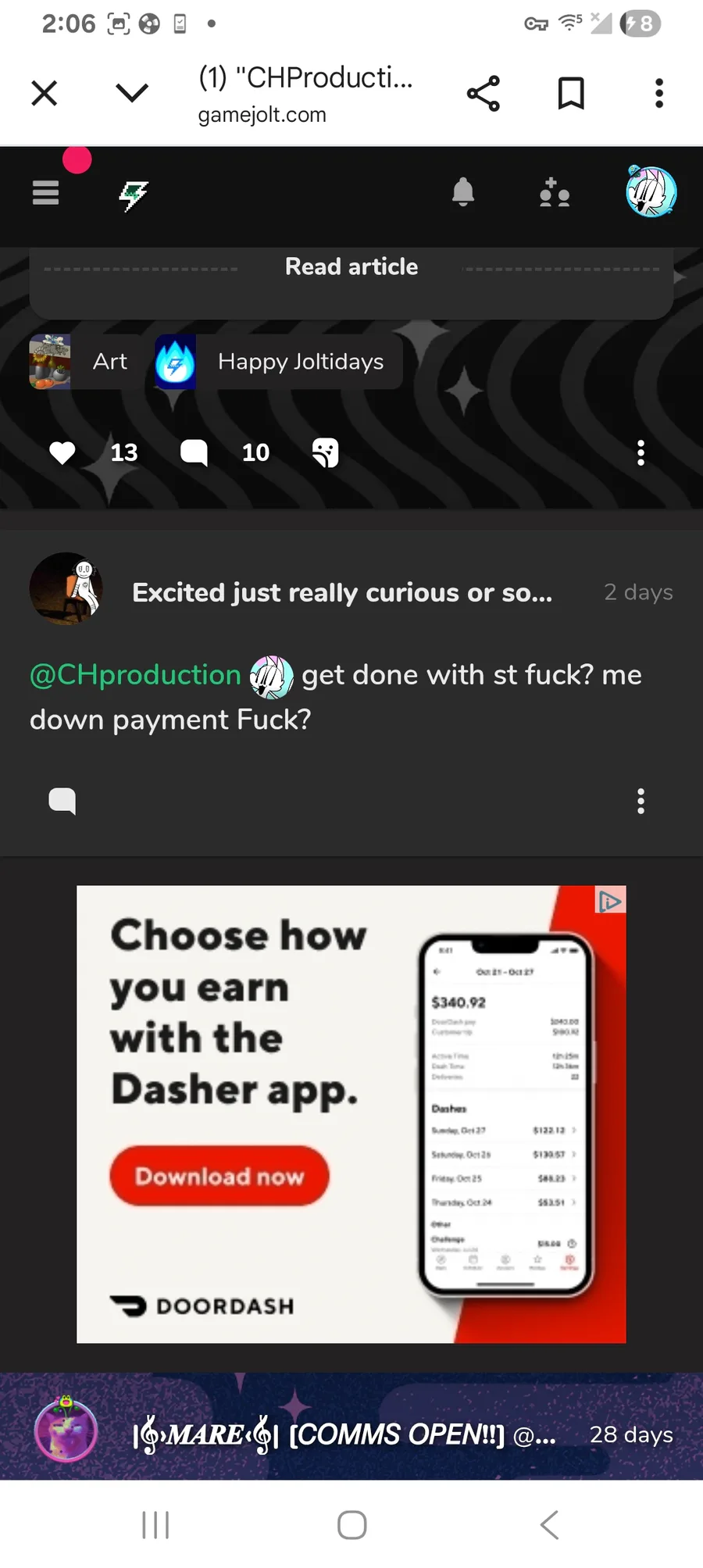703x1568 pixels.
Task: Open the notifications bell
Action: [463, 192]
